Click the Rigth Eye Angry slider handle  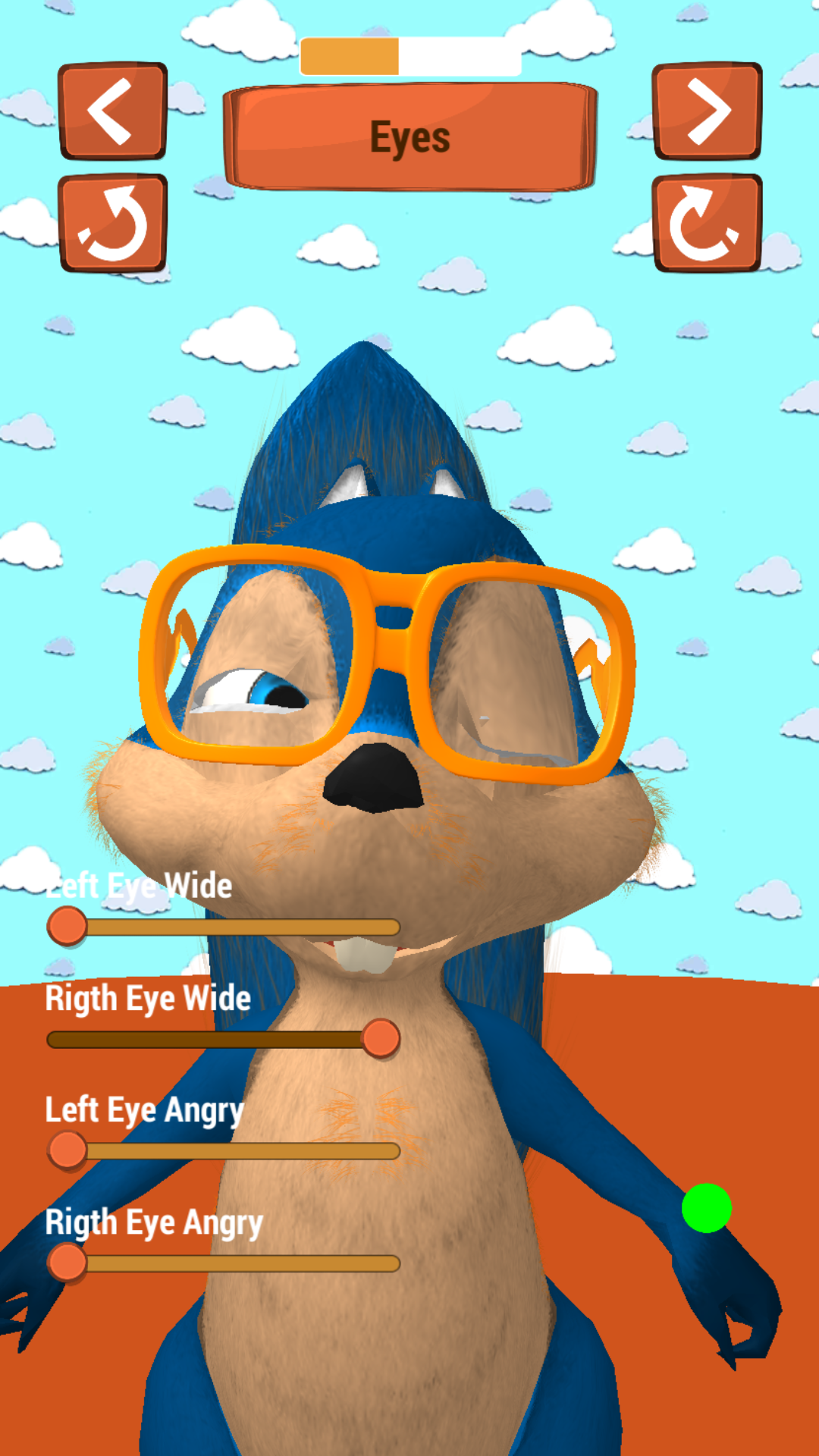(x=67, y=1264)
